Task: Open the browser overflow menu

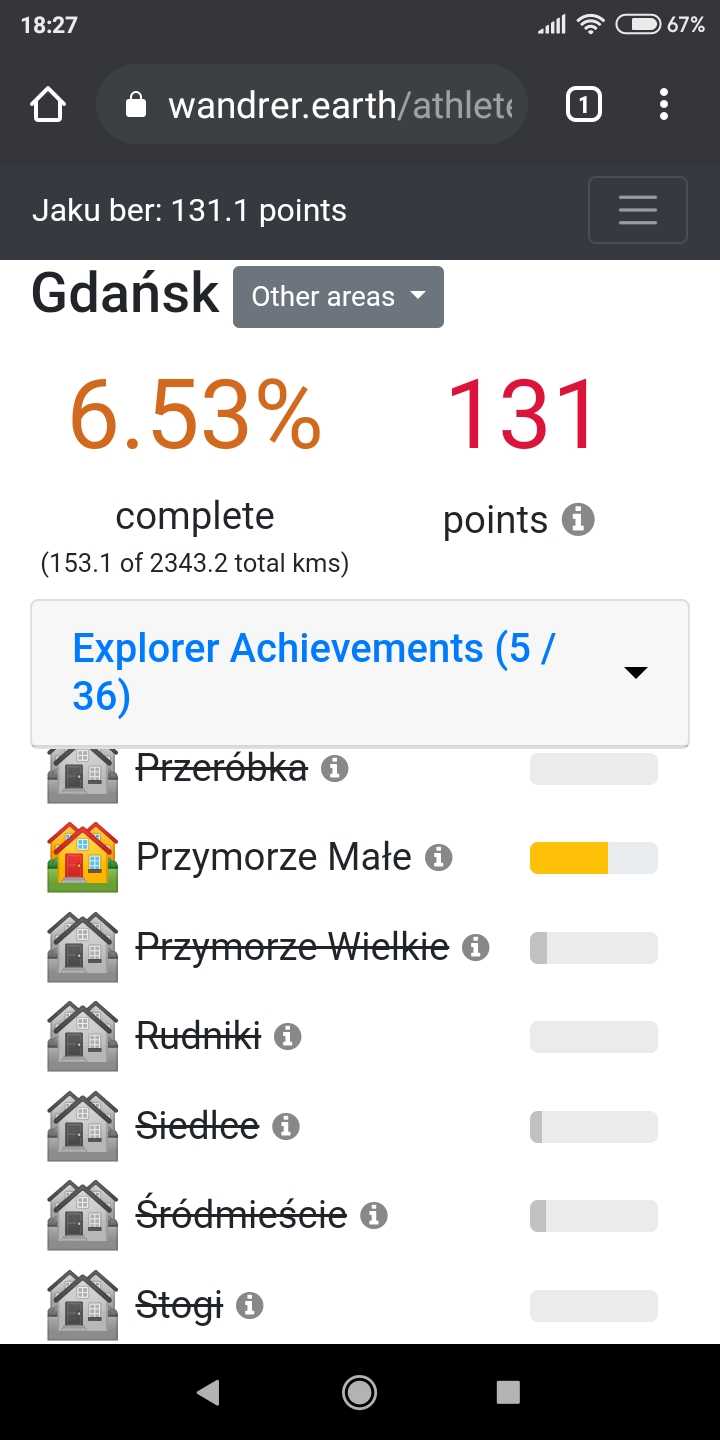Action: click(x=664, y=105)
